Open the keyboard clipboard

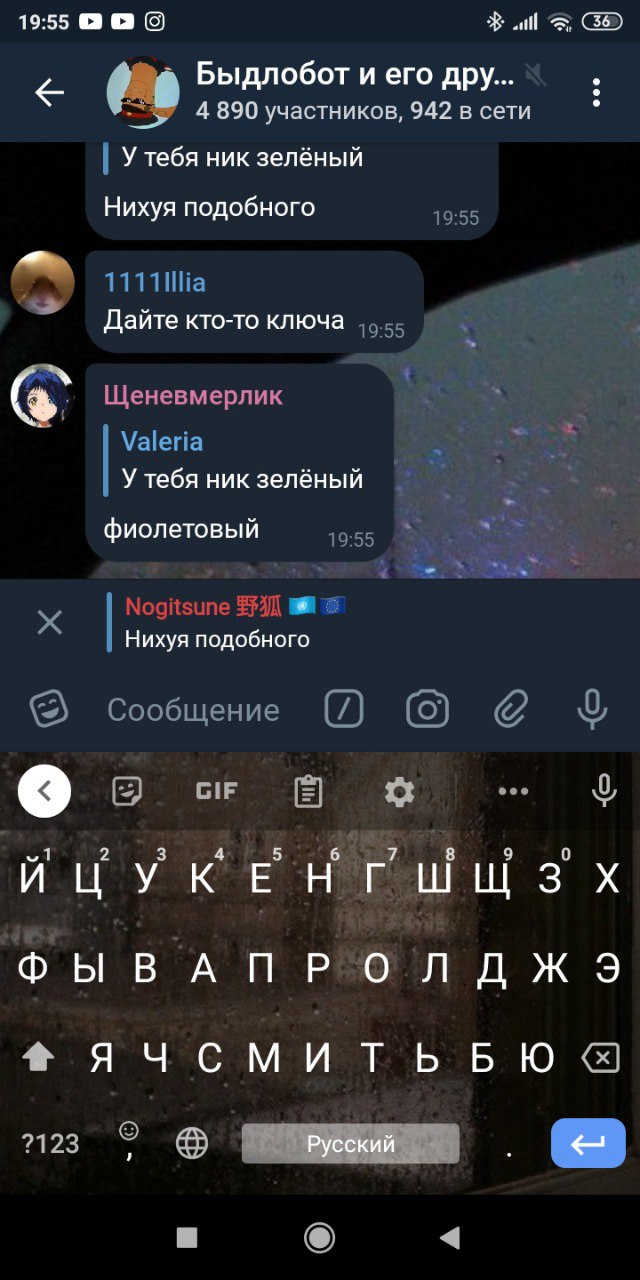pyautogui.click(x=308, y=792)
